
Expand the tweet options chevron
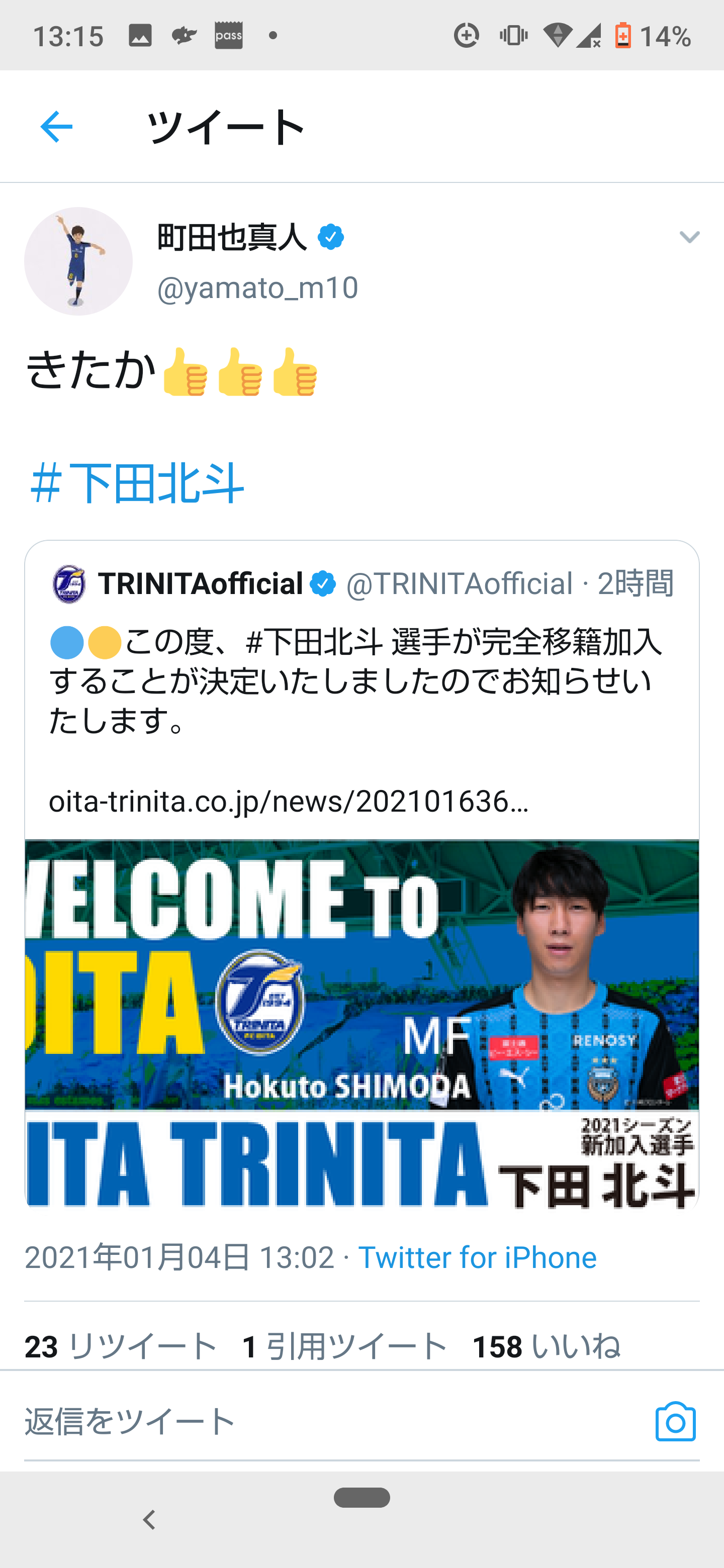pyautogui.click(x=689, y=237)
